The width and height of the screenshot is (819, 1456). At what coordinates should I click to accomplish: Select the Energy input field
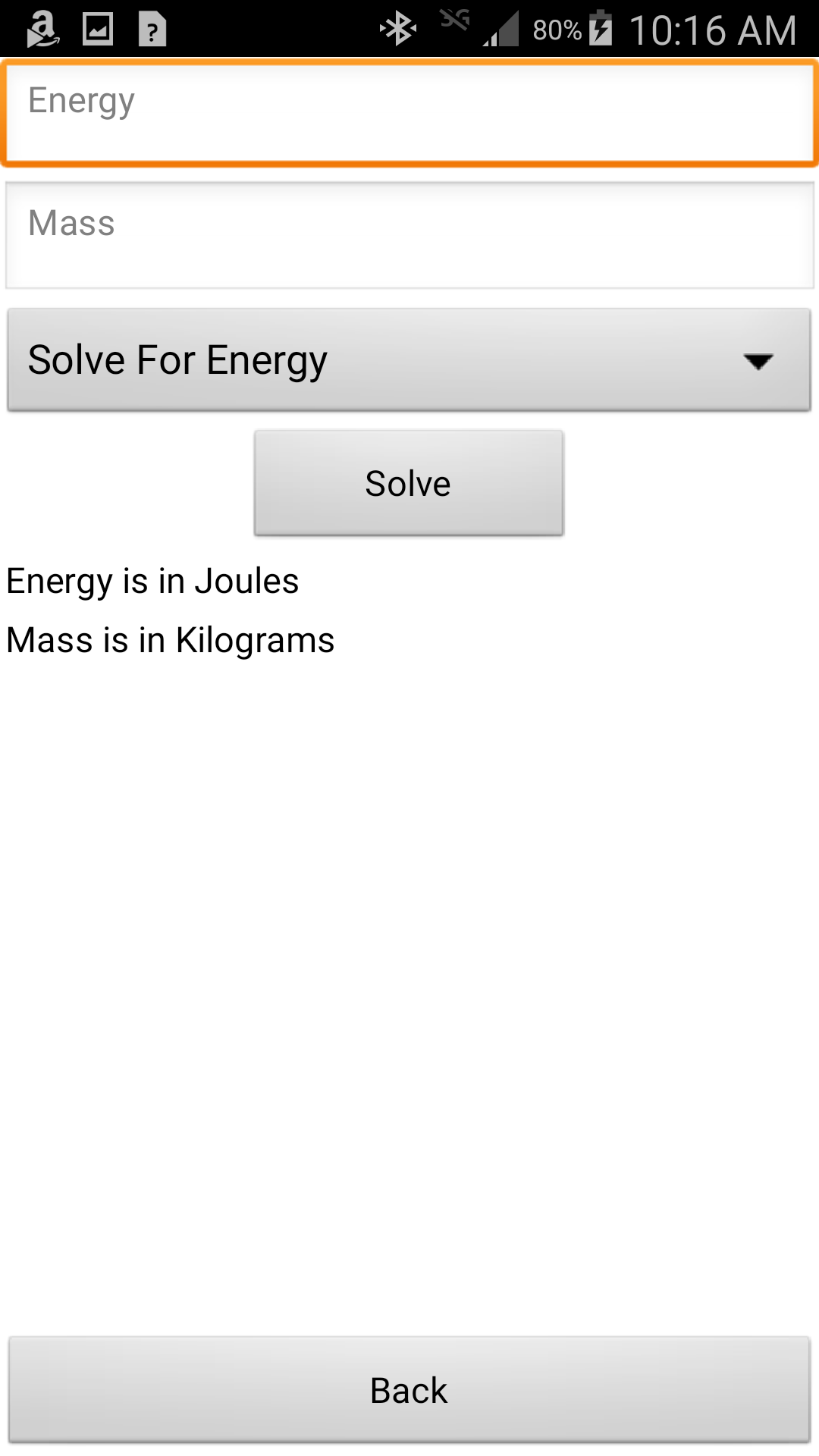[x=408, y=115]
